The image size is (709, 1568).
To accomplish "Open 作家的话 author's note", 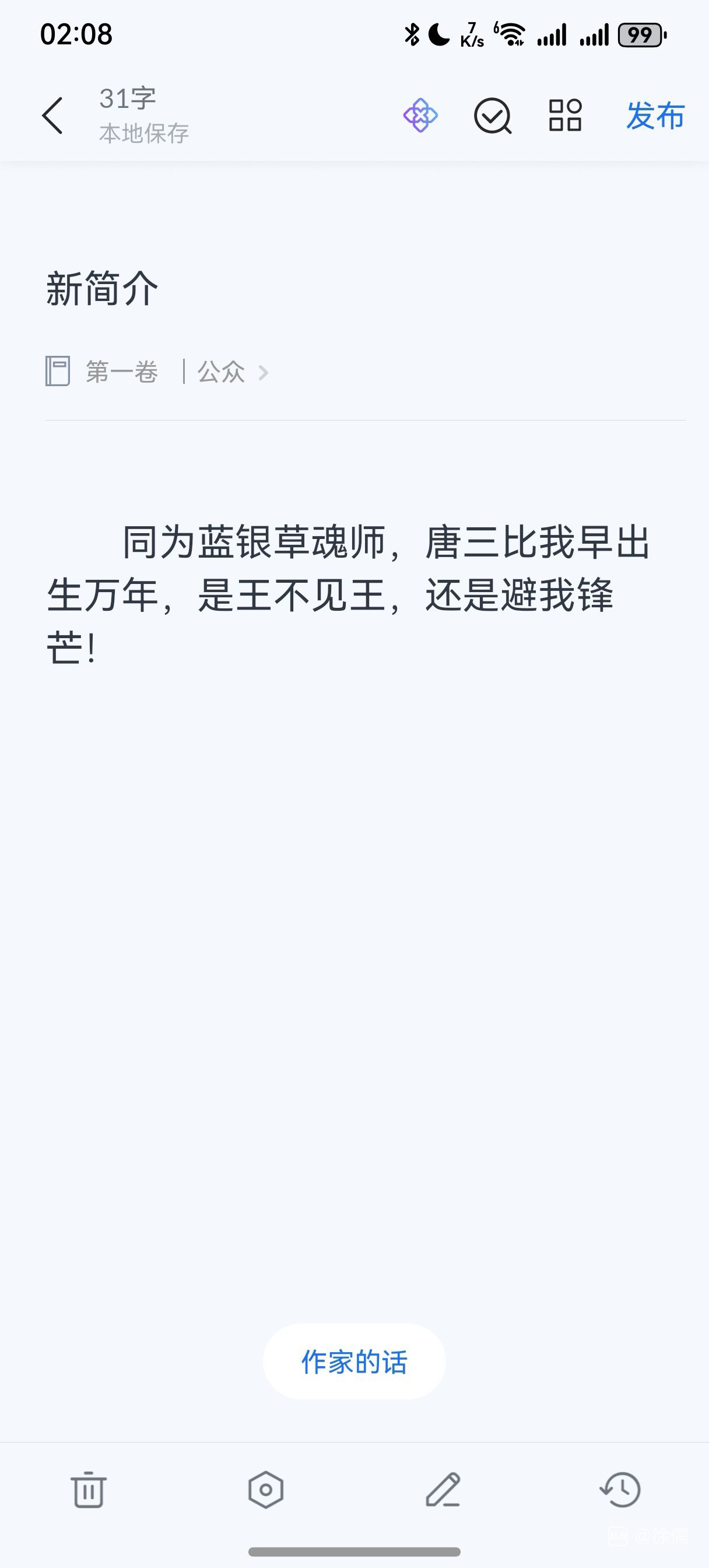I will pos(354,1361).
